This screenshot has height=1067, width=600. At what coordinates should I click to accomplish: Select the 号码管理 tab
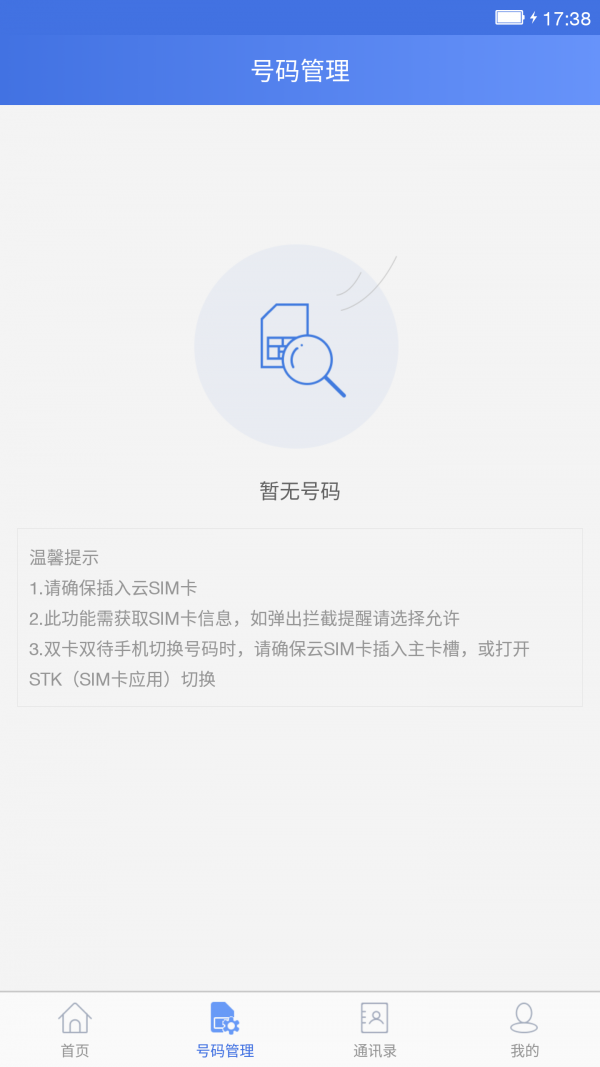pos(225,1030)
